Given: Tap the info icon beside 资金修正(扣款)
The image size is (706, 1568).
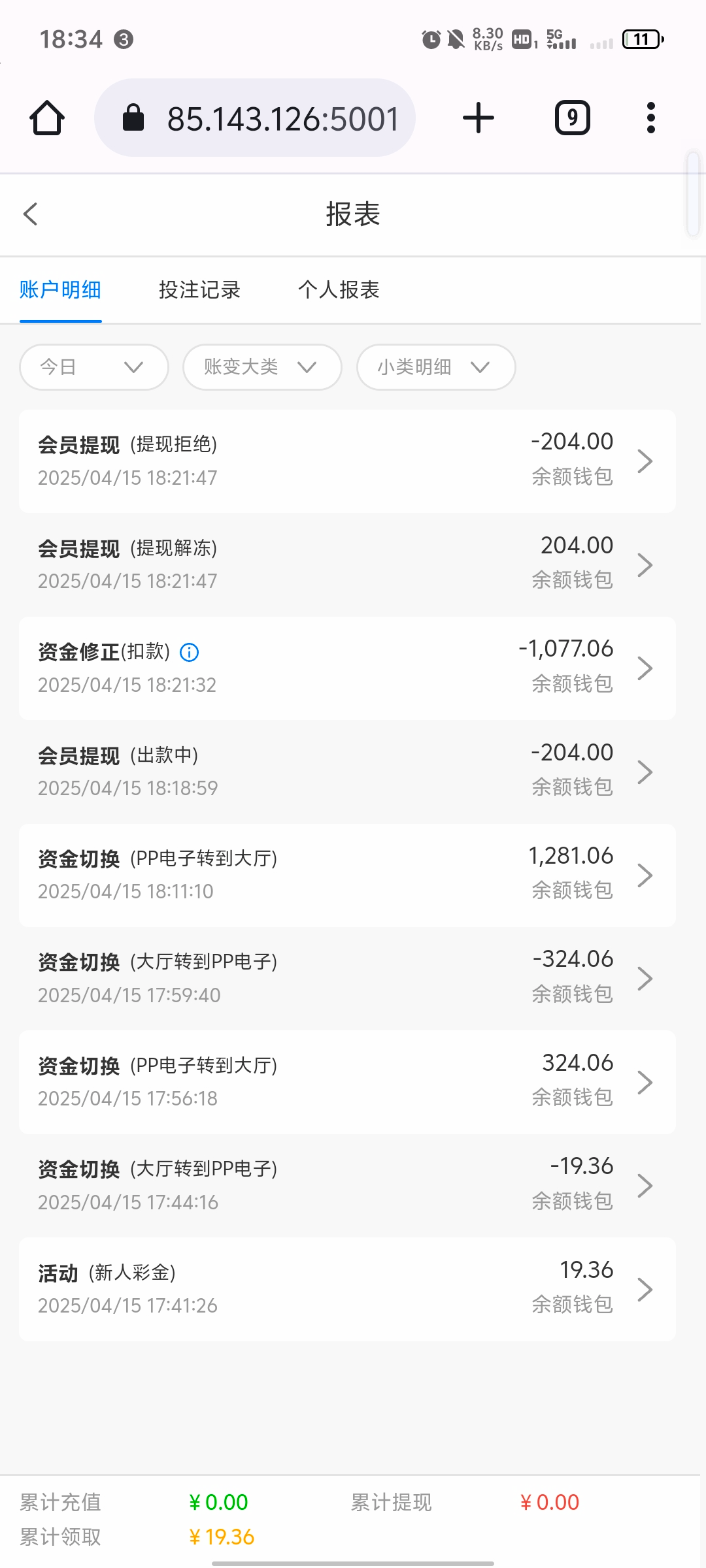Looking at the screenshot, I should (x=190, y=652).
